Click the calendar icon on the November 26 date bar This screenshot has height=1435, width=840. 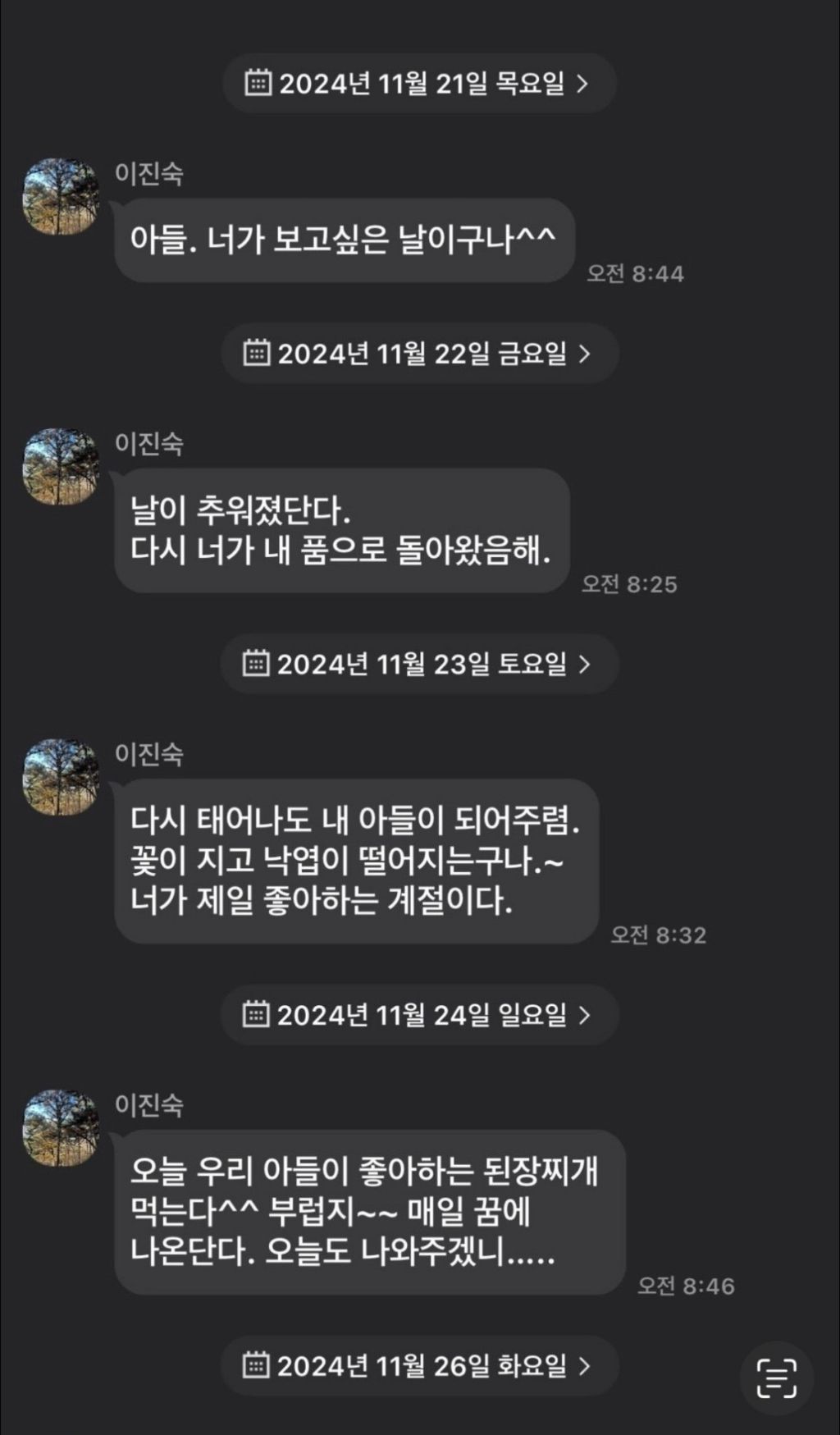(x=259, y=1365)
